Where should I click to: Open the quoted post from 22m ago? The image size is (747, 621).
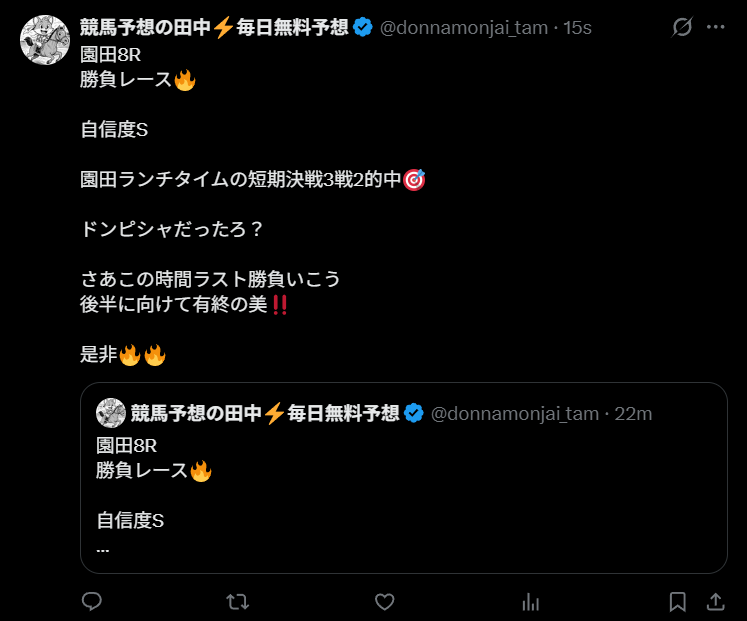pos(403,490)
